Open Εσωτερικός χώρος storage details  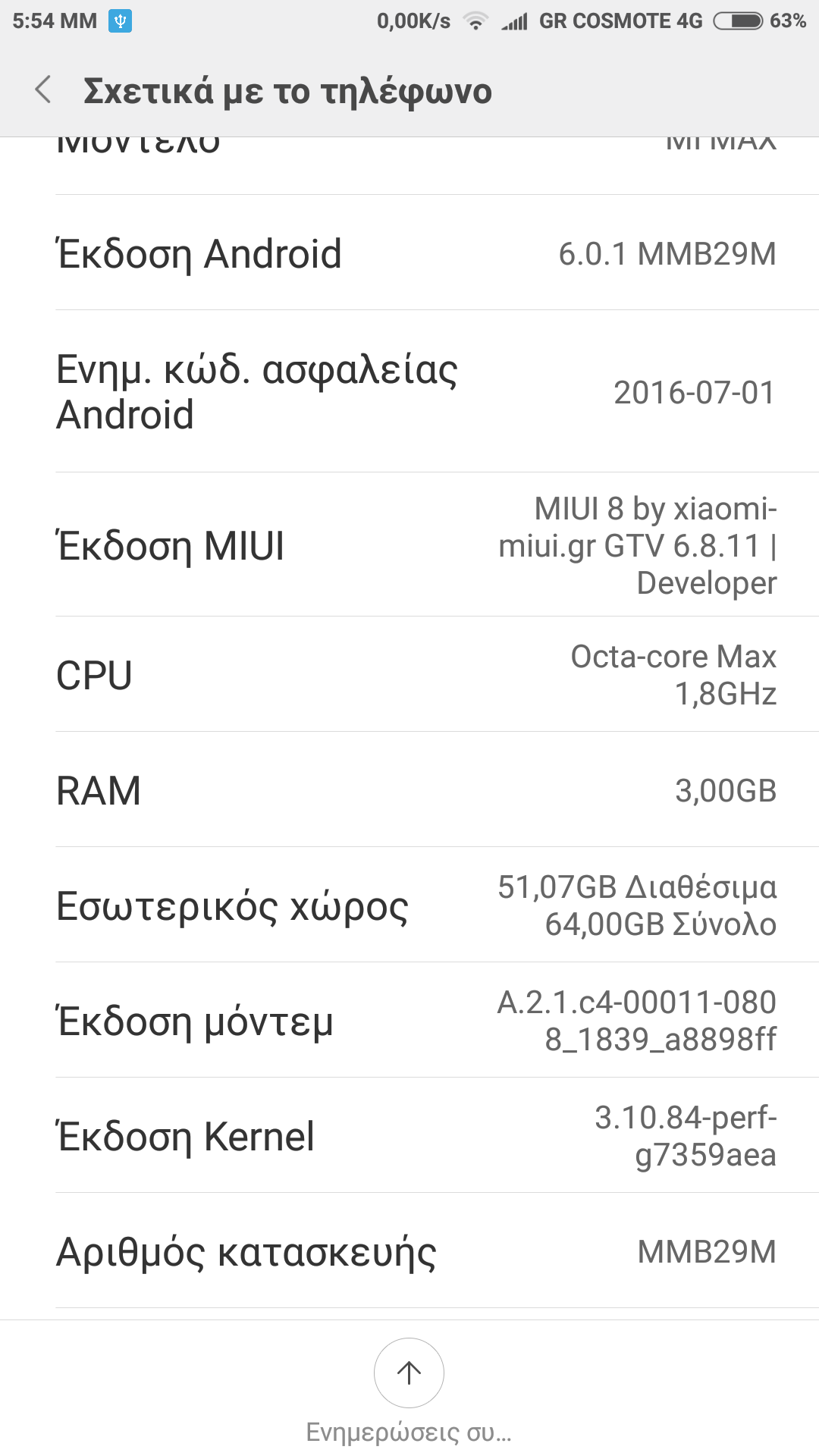(x=409, y=905)
